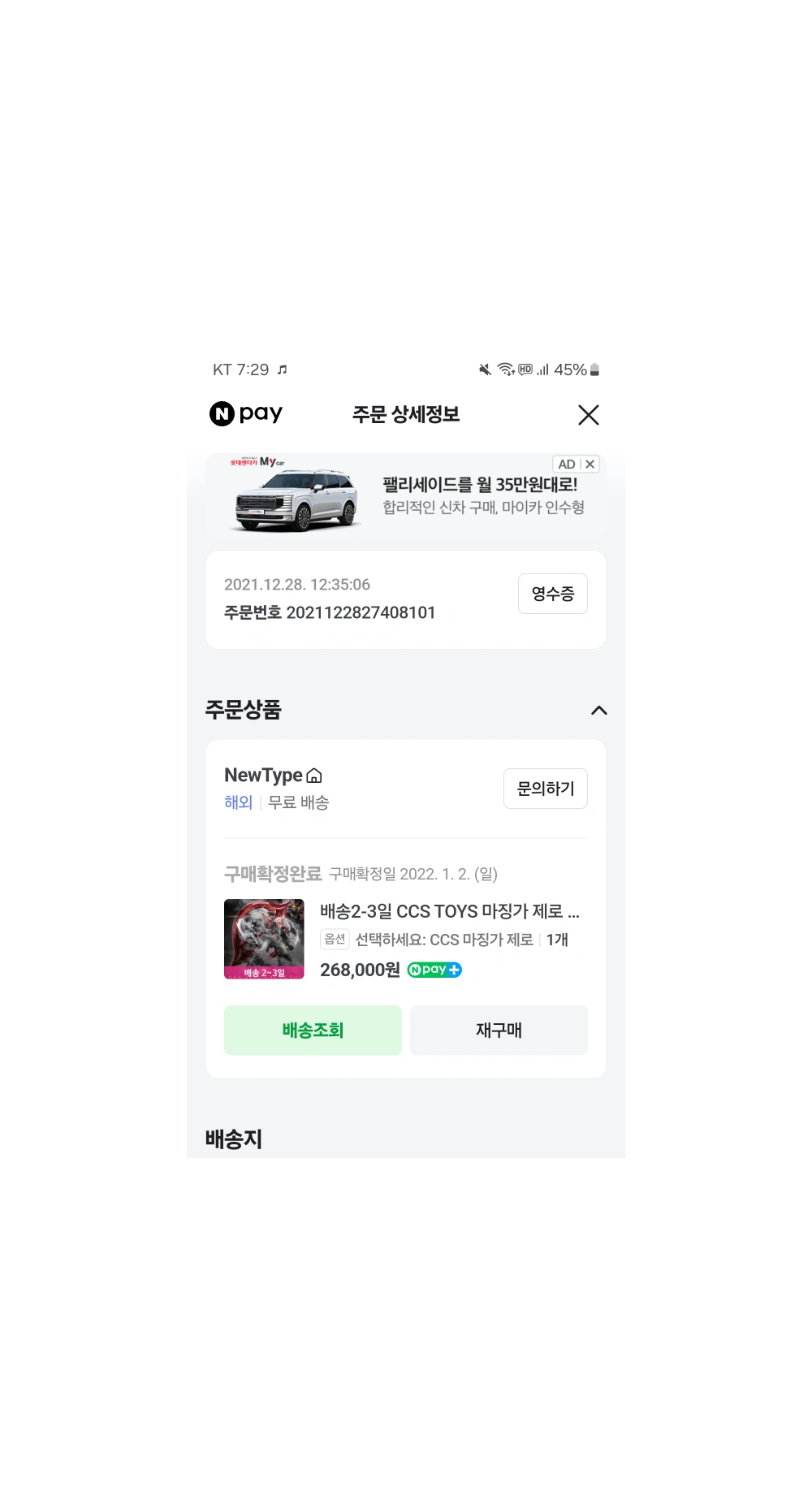Go to N pay home logo
The height and width of the screenshot is (1504, 812).
(246, 414)
